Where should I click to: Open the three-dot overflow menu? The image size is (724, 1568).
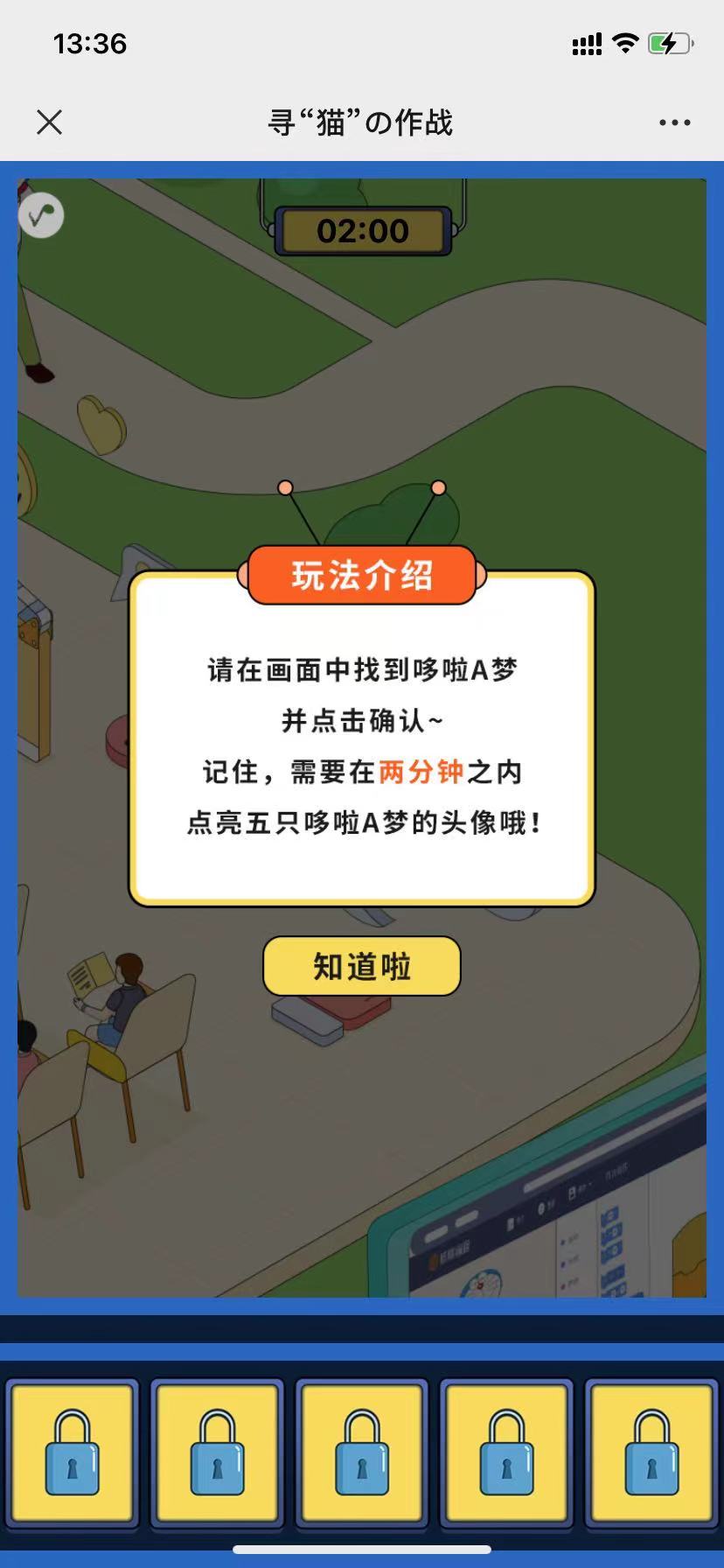(674, 122)
